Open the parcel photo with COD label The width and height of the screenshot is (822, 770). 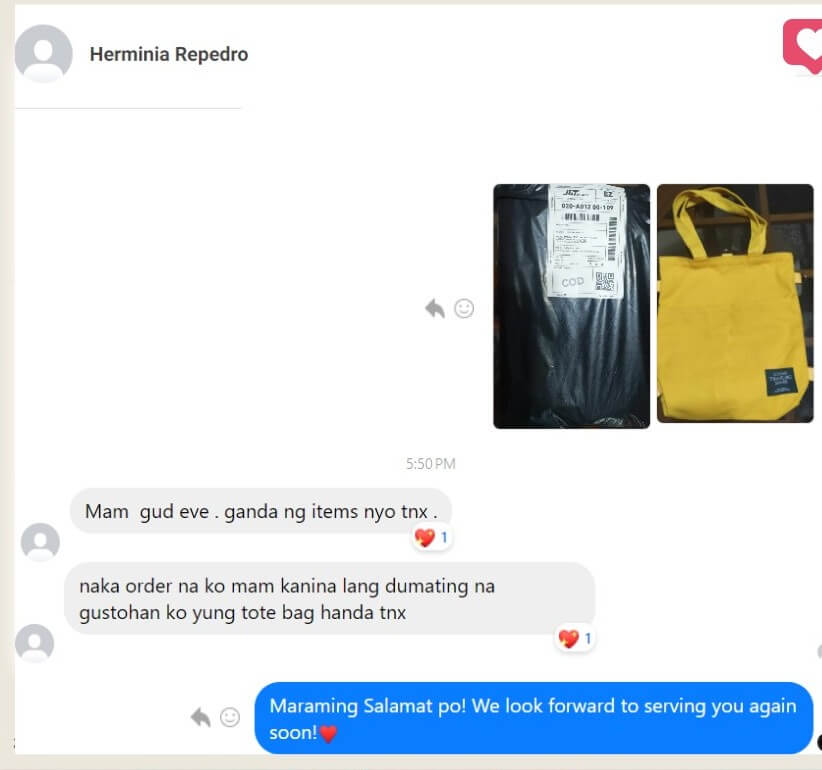571,306
